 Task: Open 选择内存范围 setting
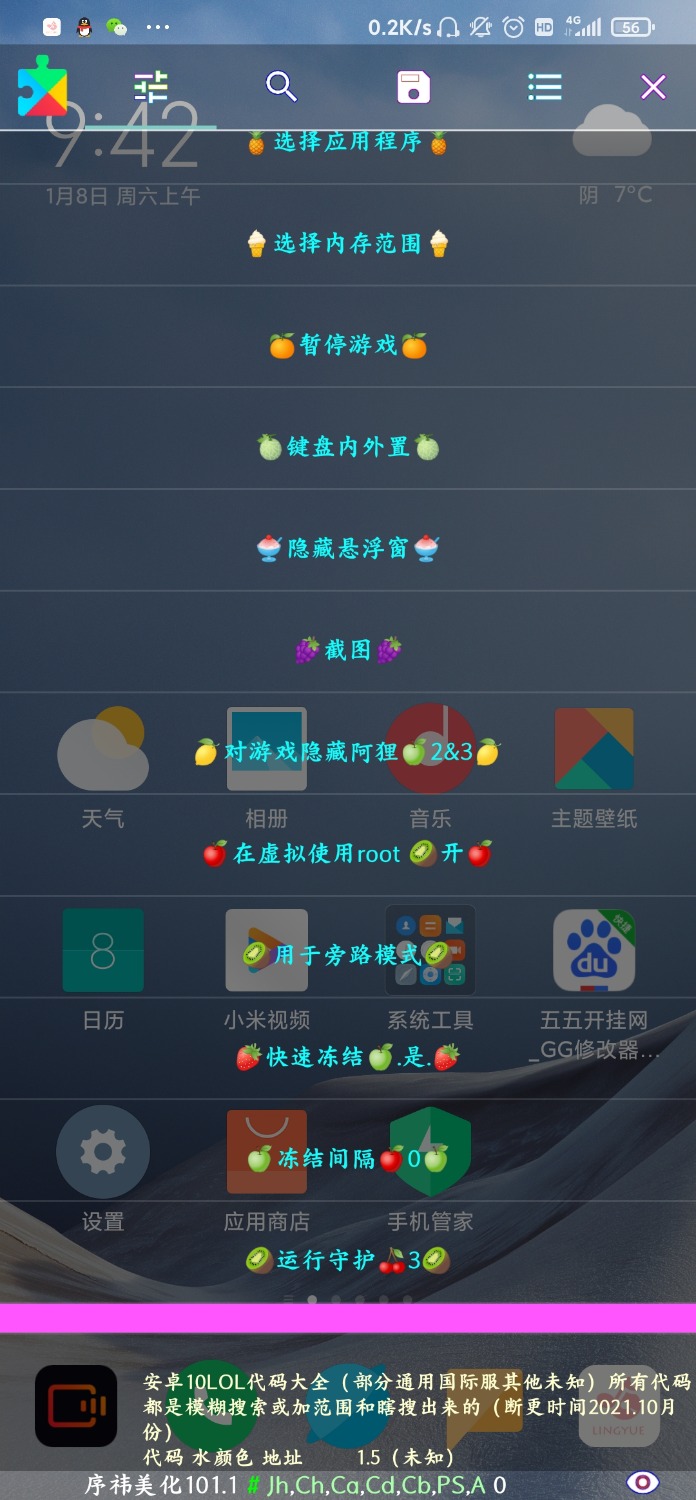point(348,243)
